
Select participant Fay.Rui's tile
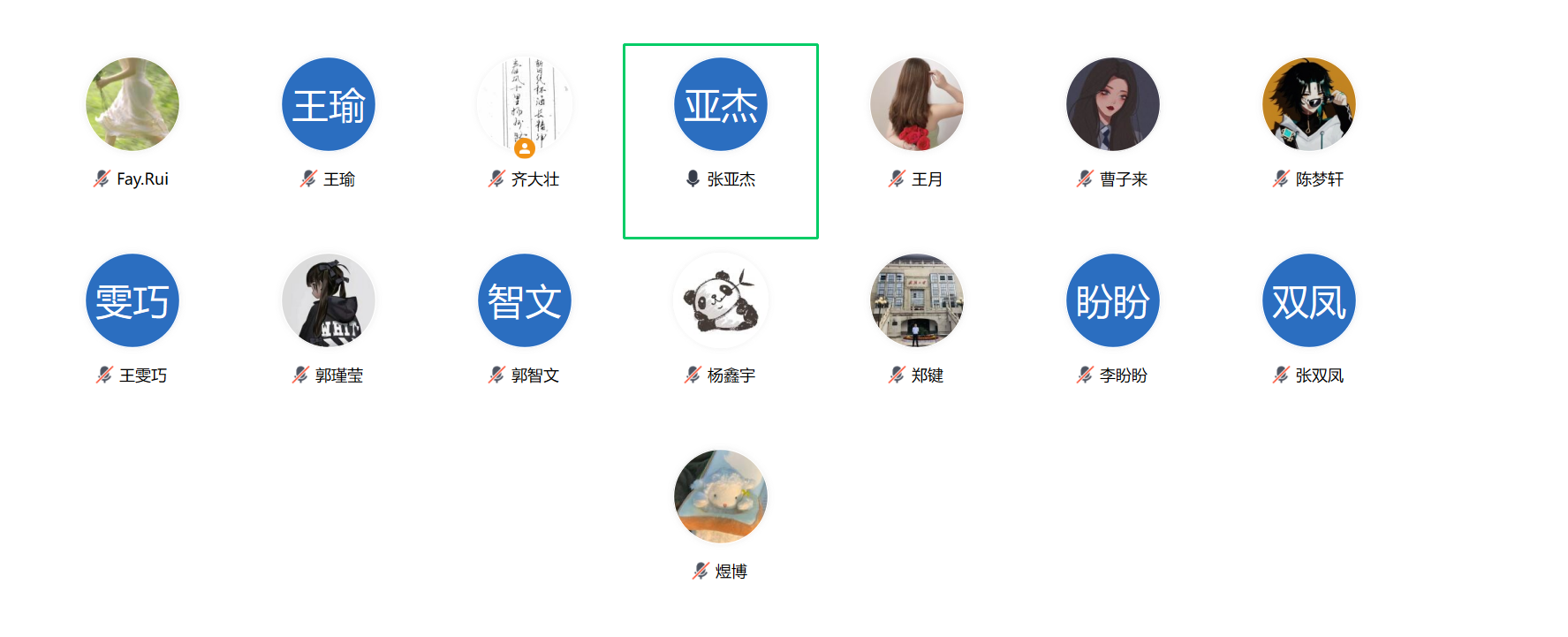133,105
